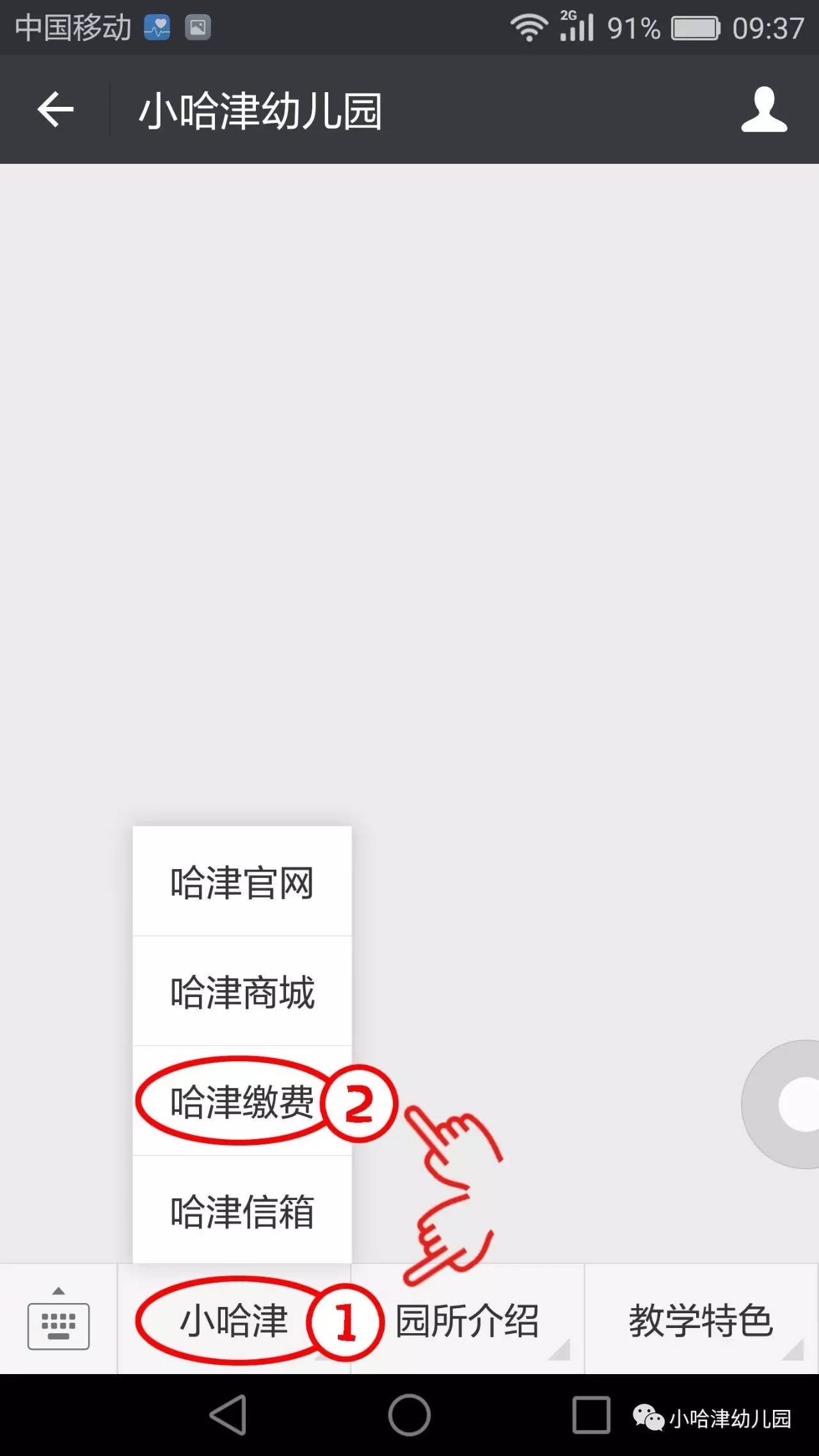Expand the 教学特色 bottom menu

[x=701, y=1320]
